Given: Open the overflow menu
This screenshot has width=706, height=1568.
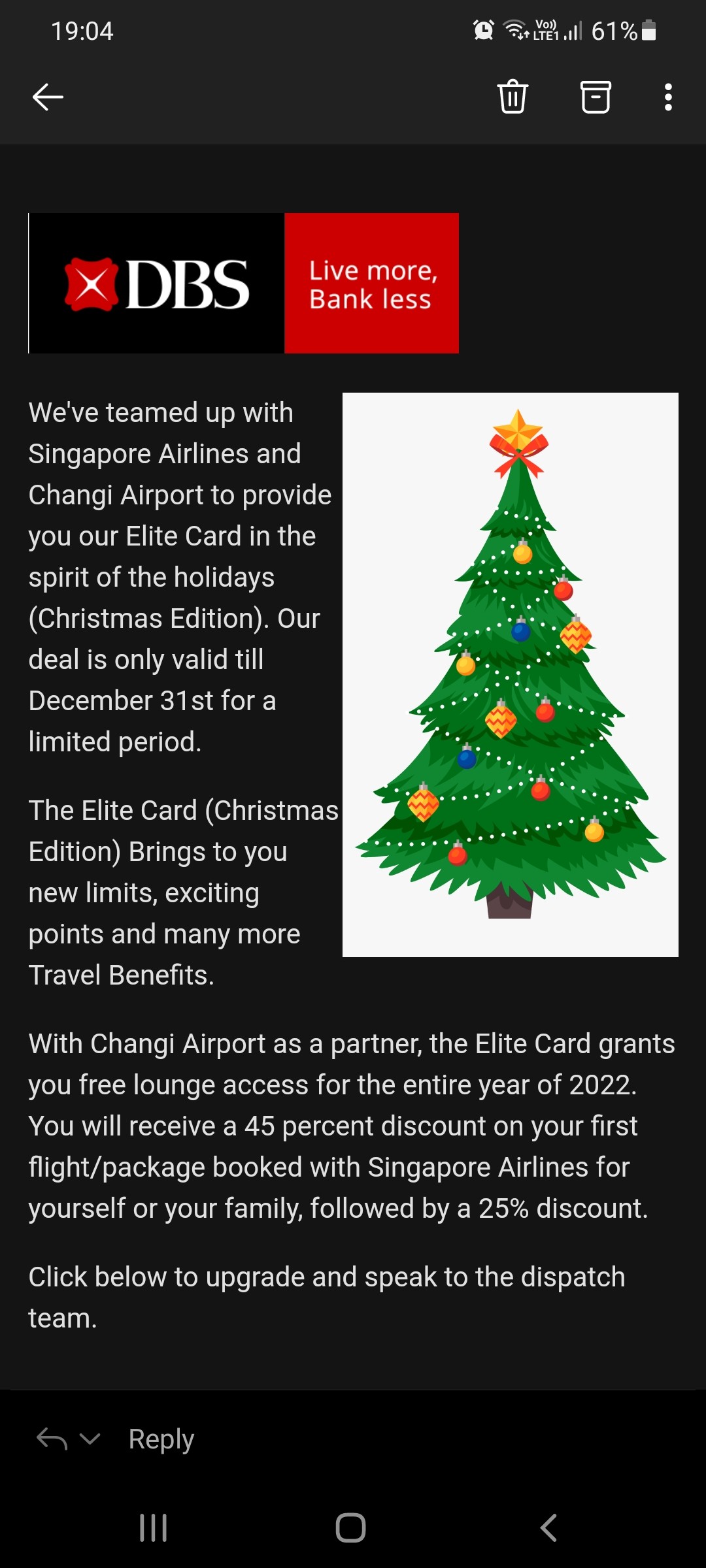Looking at the screenshot, I should [667, 97].
